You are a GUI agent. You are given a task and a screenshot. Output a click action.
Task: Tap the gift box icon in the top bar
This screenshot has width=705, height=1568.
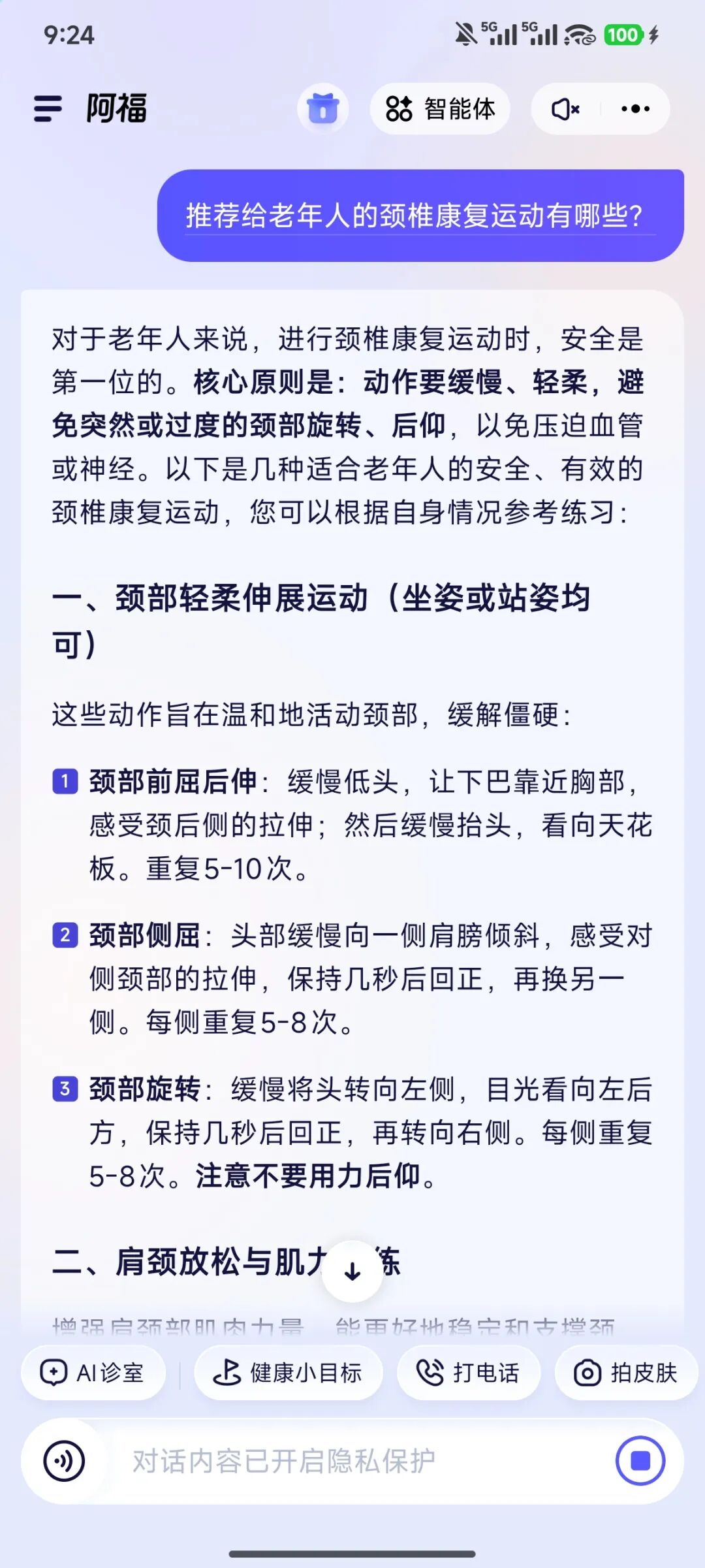coord(322,110)
